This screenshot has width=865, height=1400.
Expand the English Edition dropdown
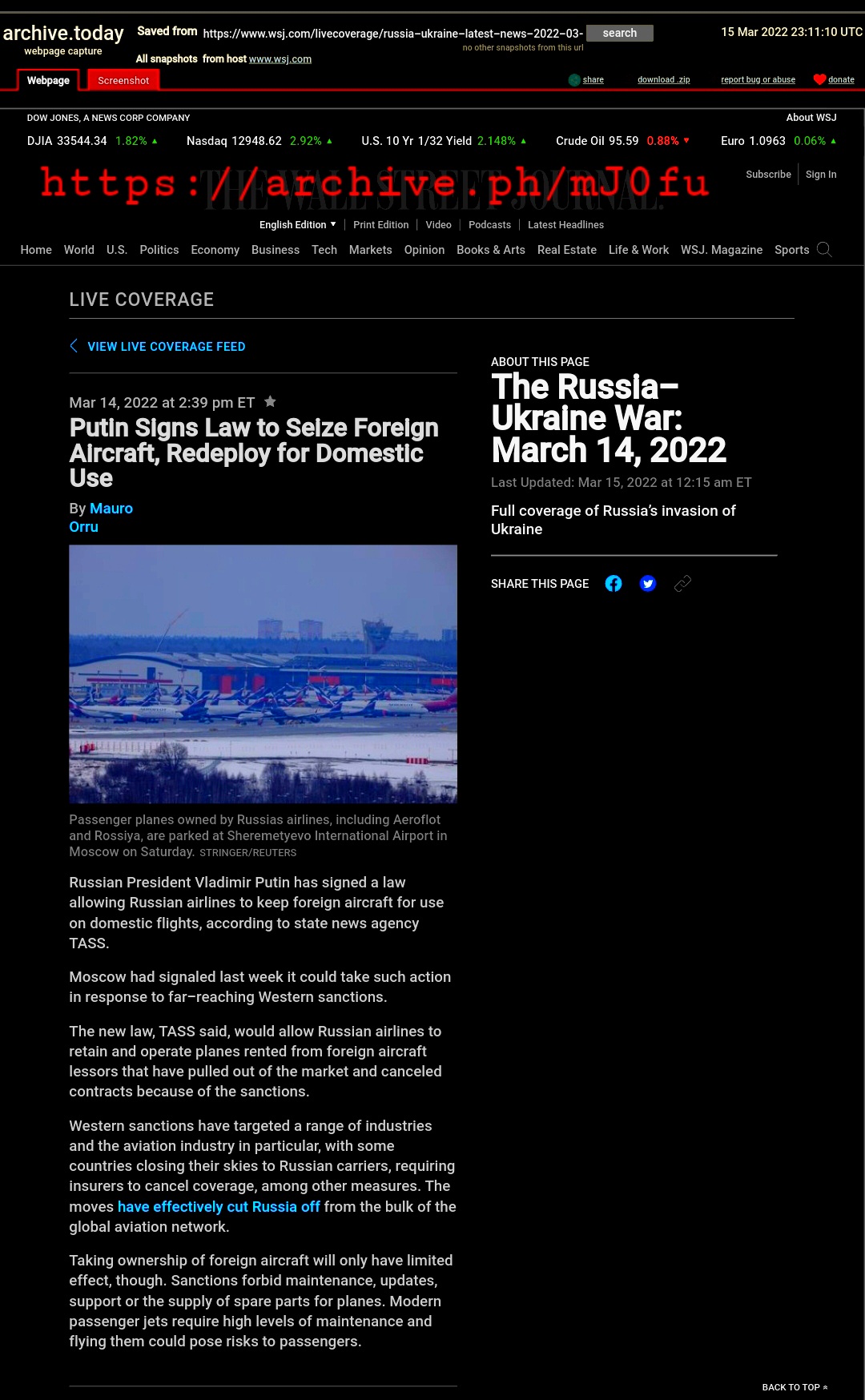pos(298,225)
